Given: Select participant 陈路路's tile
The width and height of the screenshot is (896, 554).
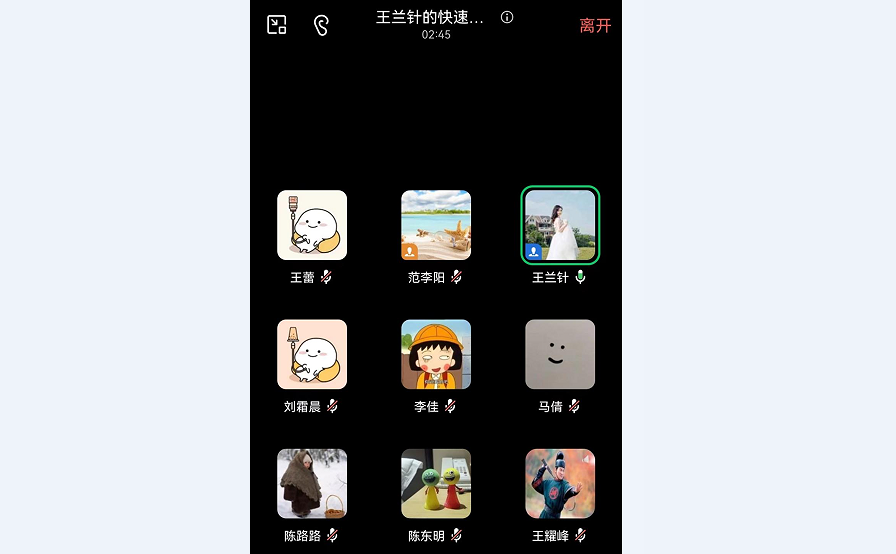Looking at the screenshot, I should [x=312, y=483].
